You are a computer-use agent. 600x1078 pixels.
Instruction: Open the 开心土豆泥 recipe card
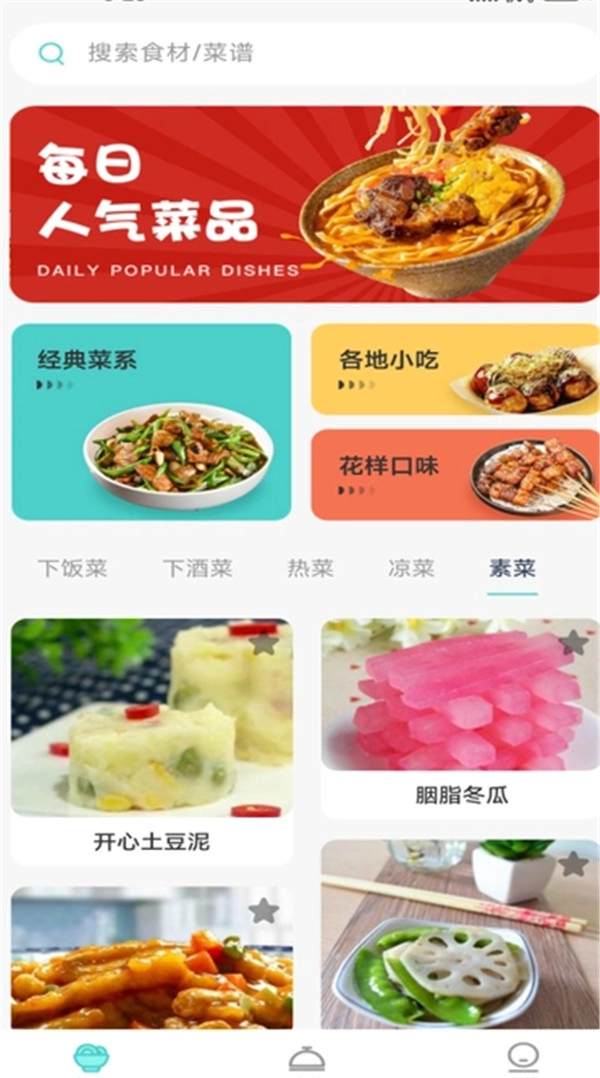(x=152, y=740)
